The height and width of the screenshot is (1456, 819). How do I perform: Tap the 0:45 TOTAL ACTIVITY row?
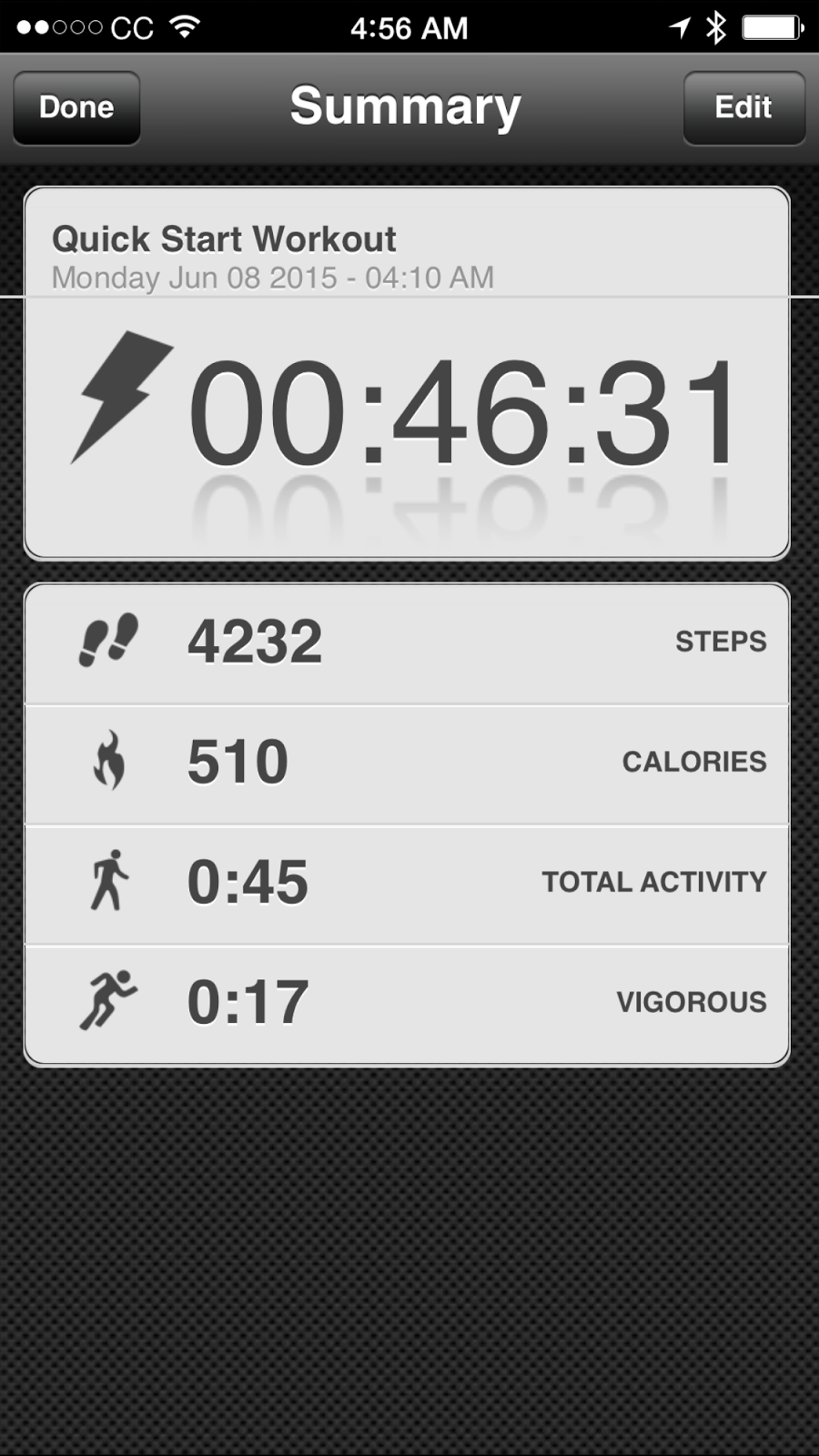pos(409,881)
